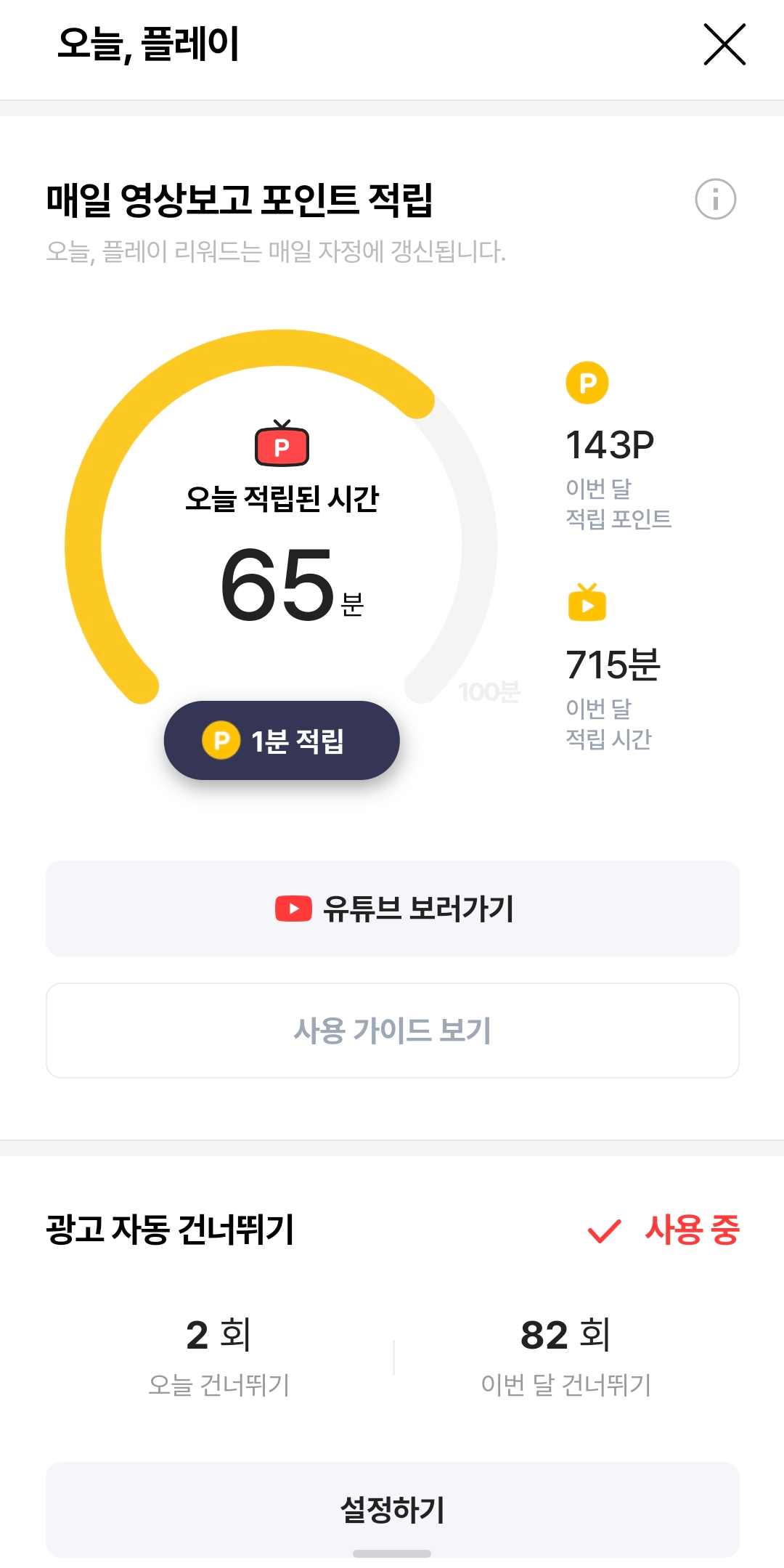Tap the YouTube logo in the button
This screenshot has height=1568, width=784.
pos(293,909)
